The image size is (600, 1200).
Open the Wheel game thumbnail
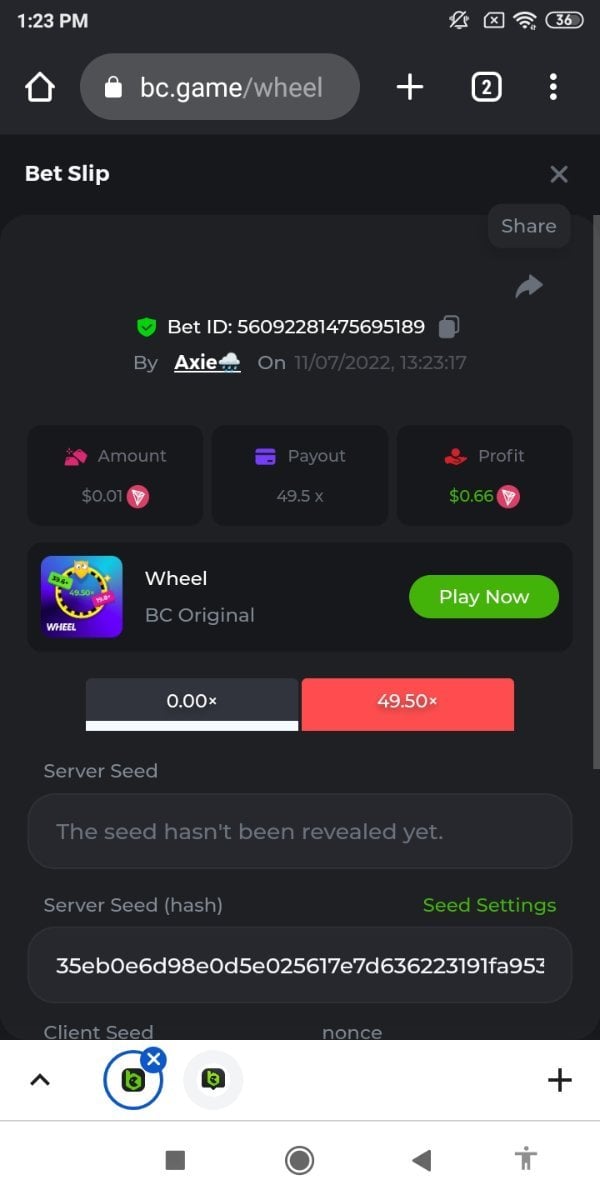82,597
